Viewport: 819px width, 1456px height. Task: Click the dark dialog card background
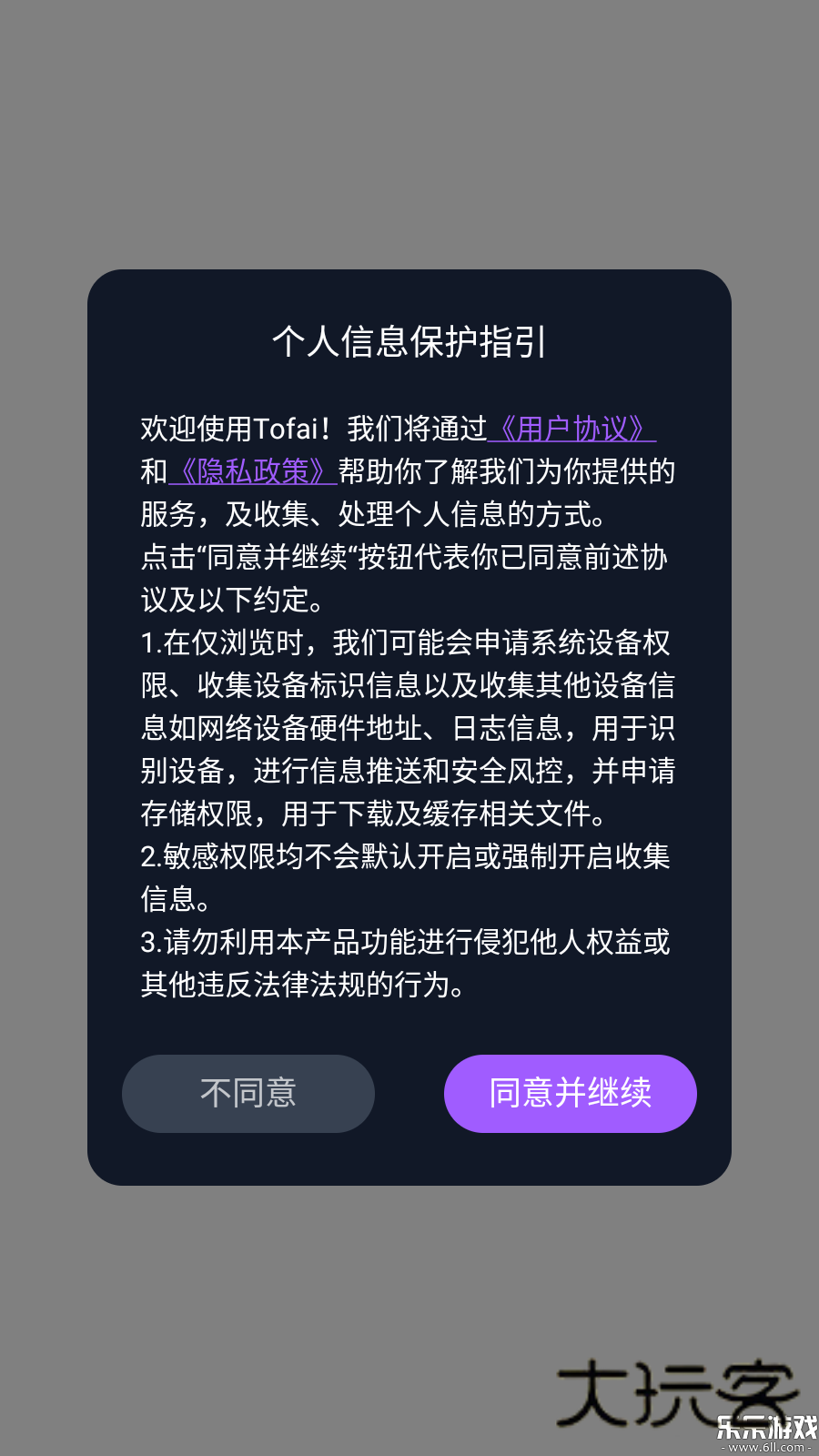pyautogui.click(x=409, y=1019)
